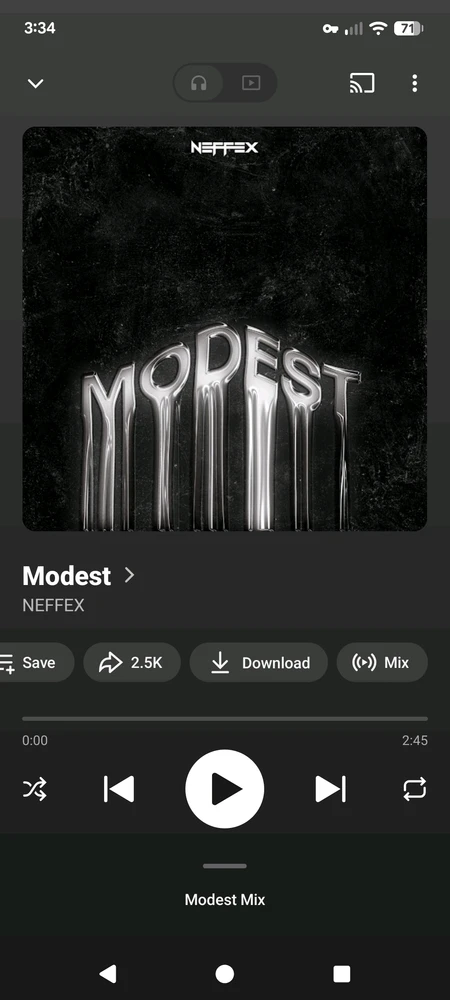
Task: Open details for the Modest song title
Action: (79, 576)
